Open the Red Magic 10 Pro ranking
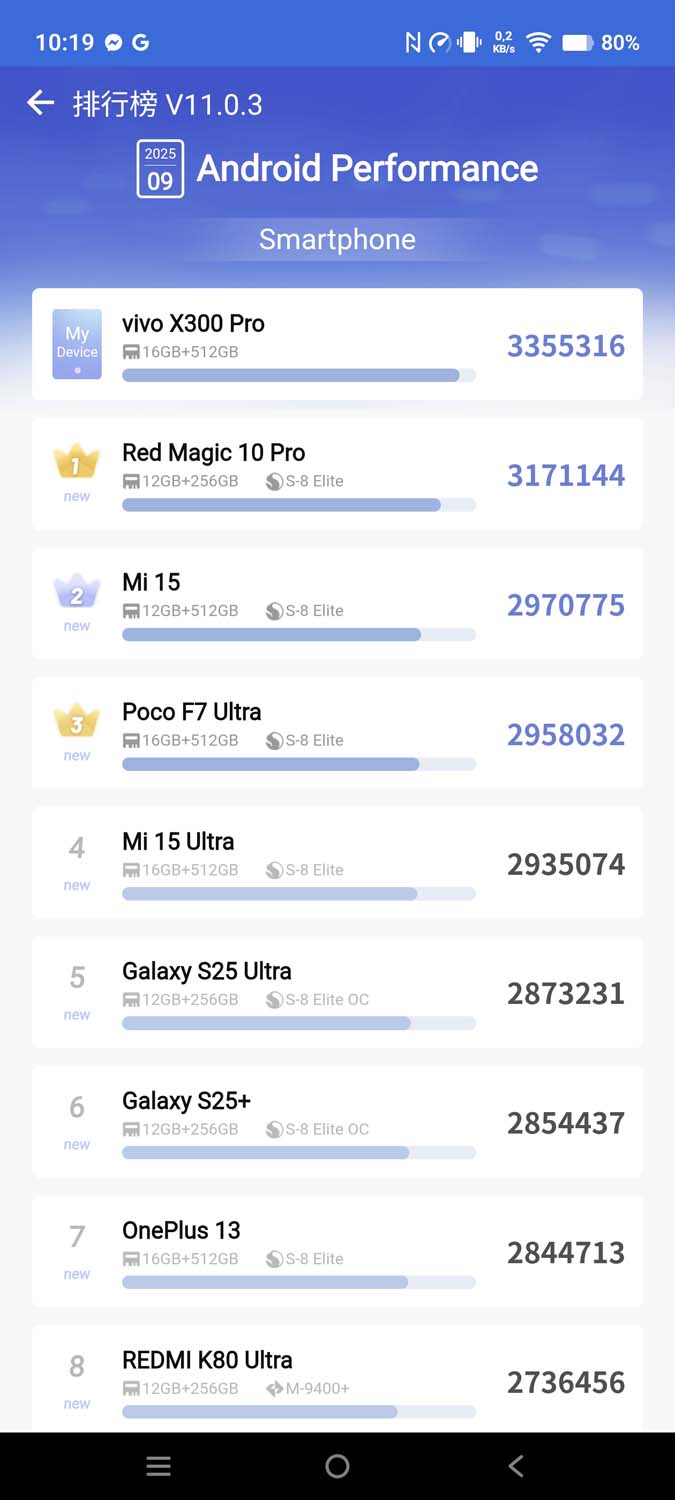The height and width of the screenshot is (1500, 675). click(x=337, y=474)
